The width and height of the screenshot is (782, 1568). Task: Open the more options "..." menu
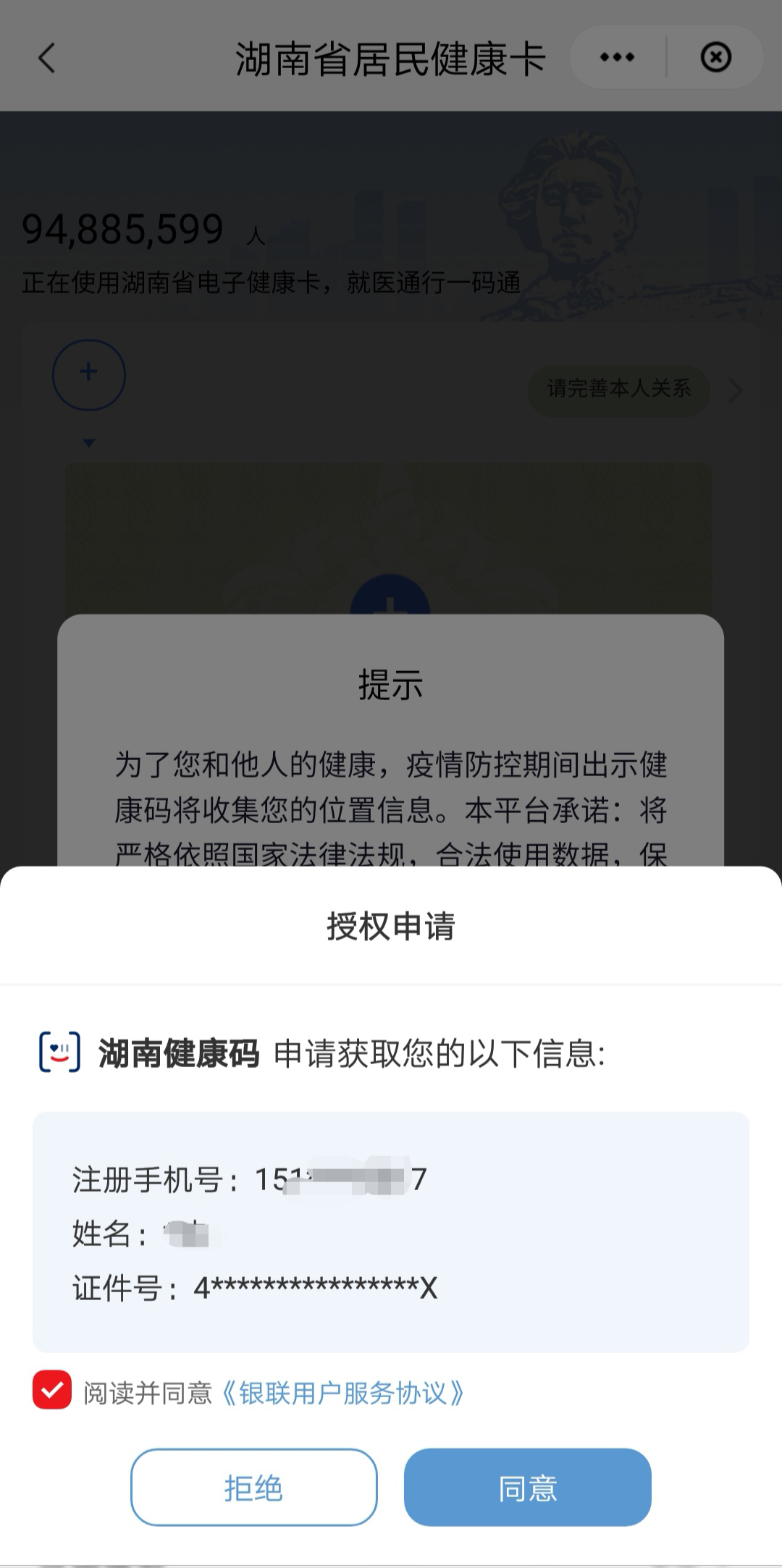coord(616,56)
